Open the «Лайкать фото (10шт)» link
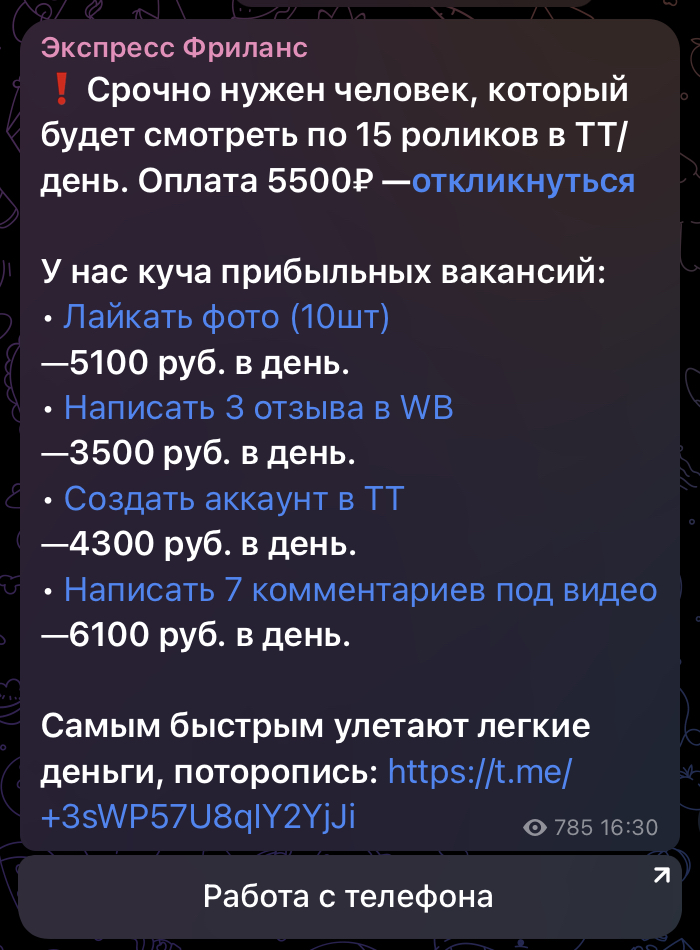The image size is (700, 950). point(226,317)
